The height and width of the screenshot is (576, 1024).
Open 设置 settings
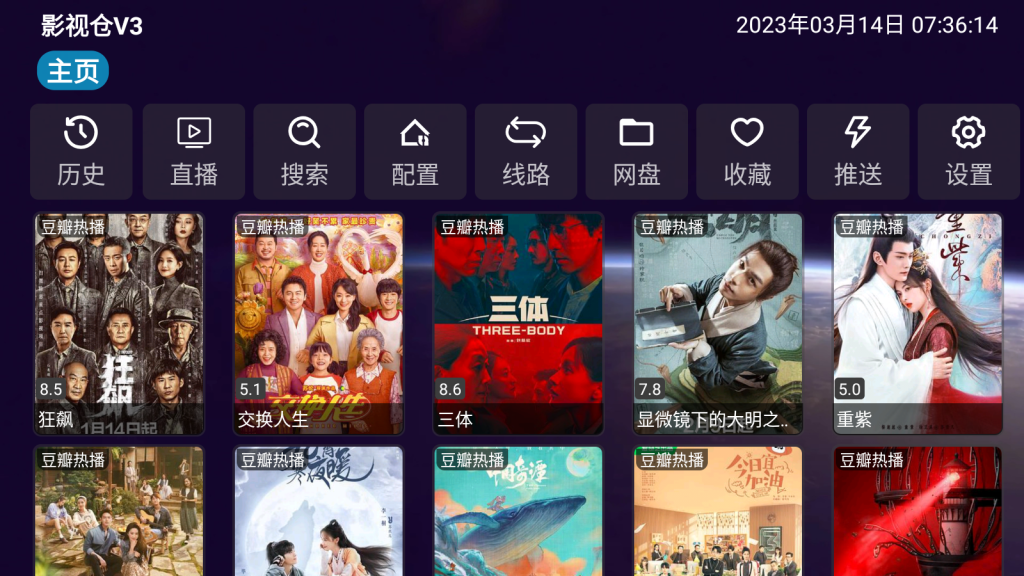[x=968, y=151]
